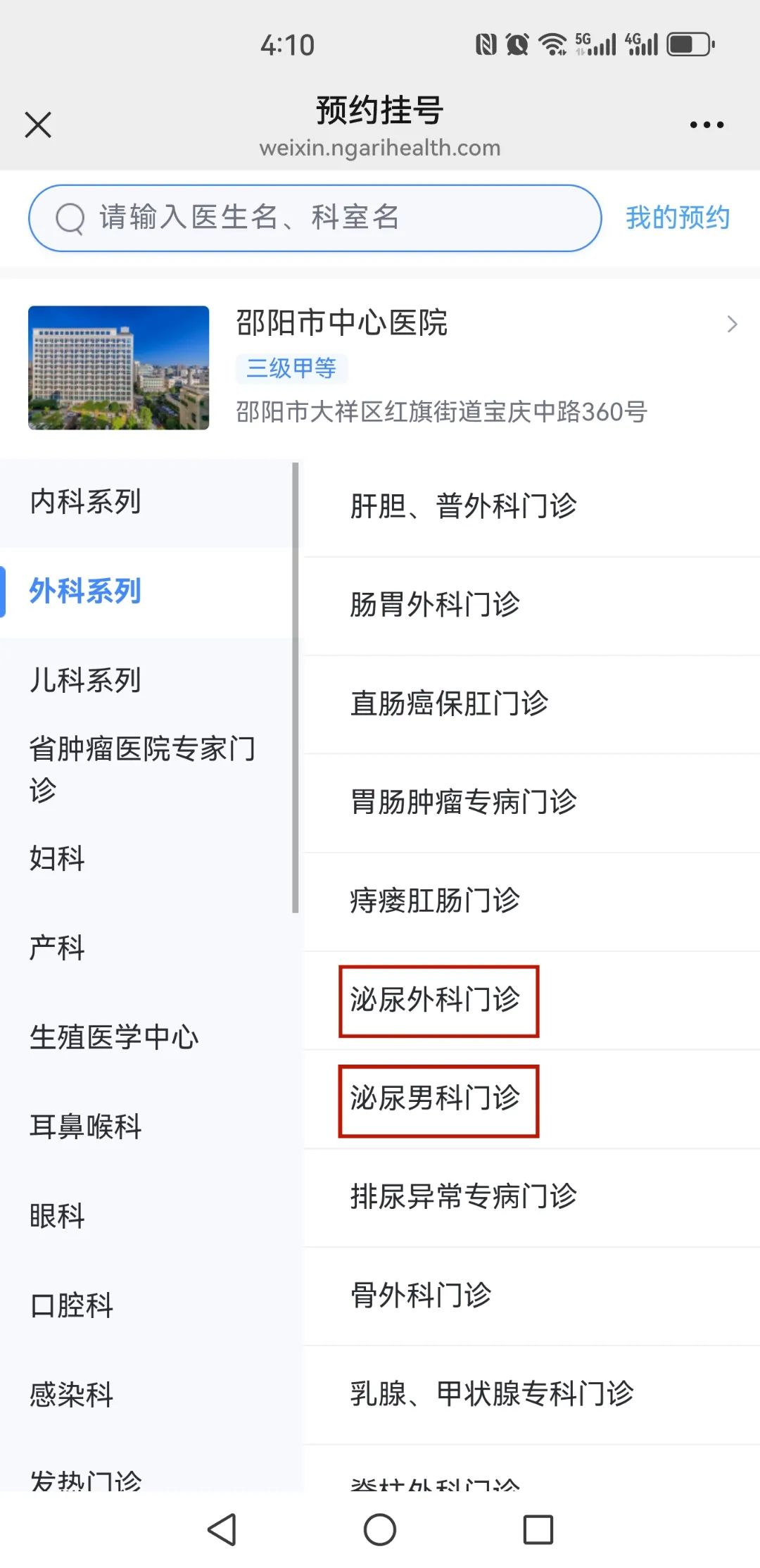
Task: Select 直肠癌保肛门诊
Action: click(532, 704)
